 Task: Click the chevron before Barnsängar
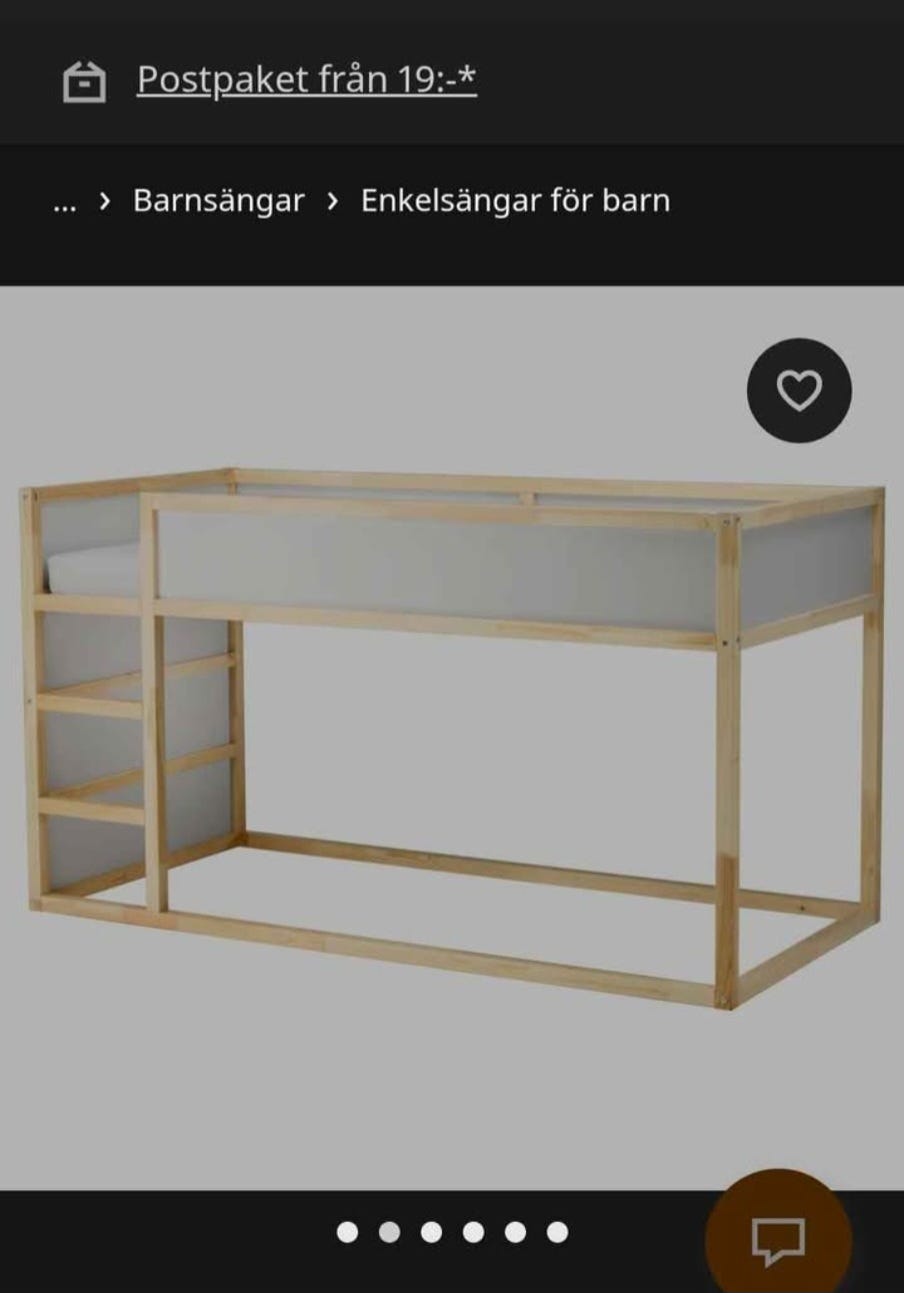pos(105,200)
